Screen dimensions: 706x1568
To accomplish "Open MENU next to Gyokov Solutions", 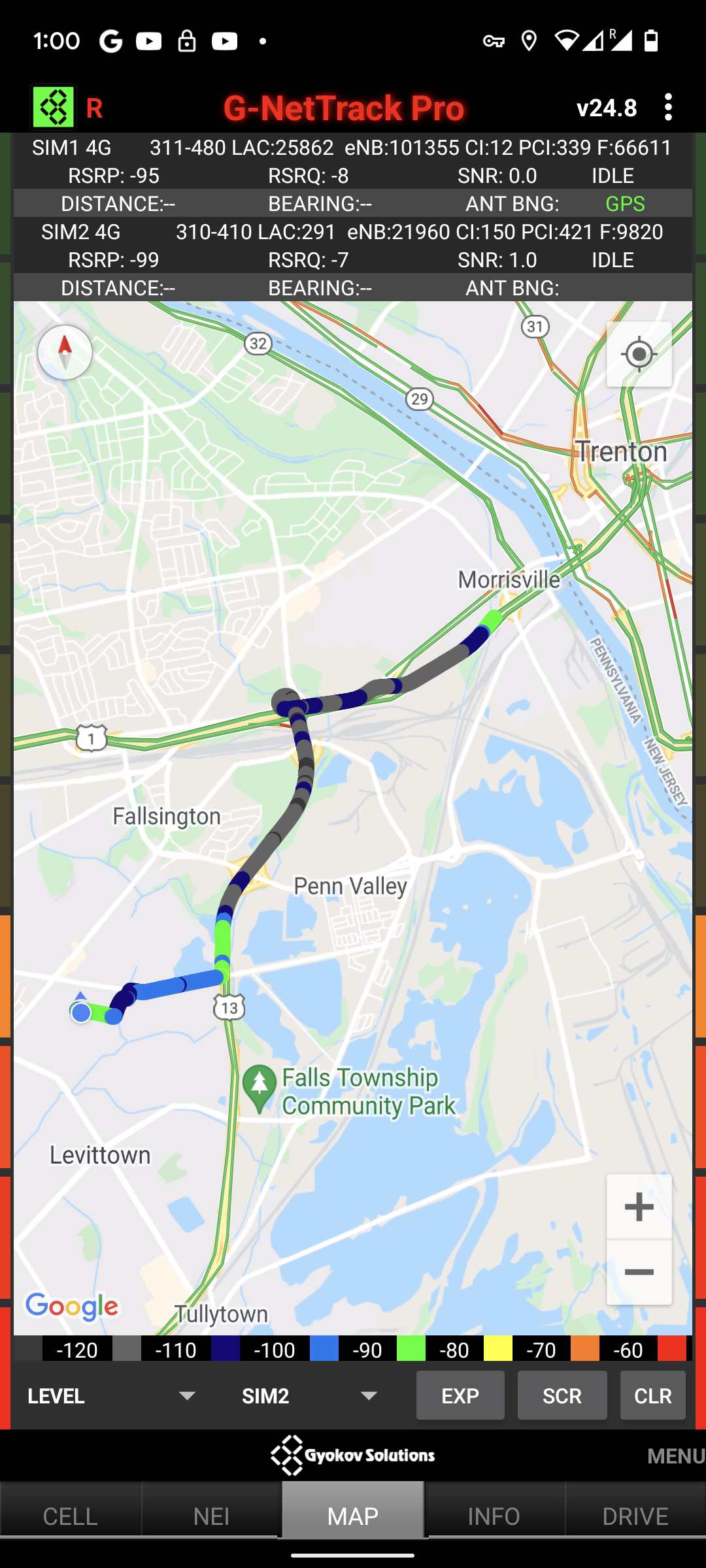I will [675, 1456].
